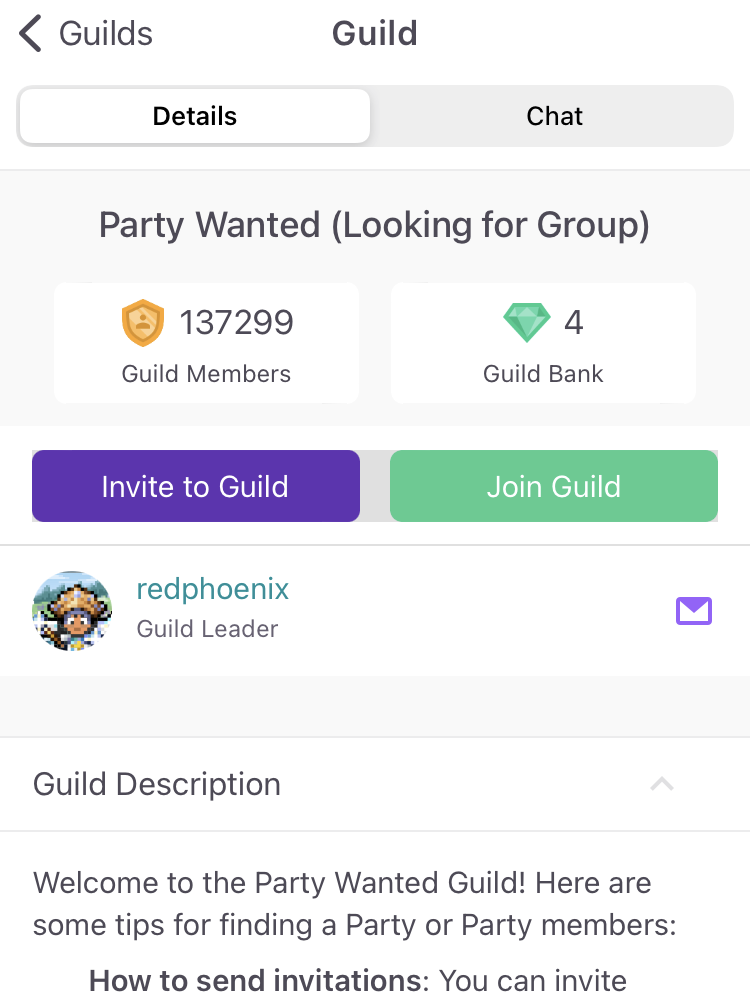The height and width of the screenshot is (997, 750).
Task: Tap the Invite to Guild button
Action: pyautogui.click(x=196, y=487)
